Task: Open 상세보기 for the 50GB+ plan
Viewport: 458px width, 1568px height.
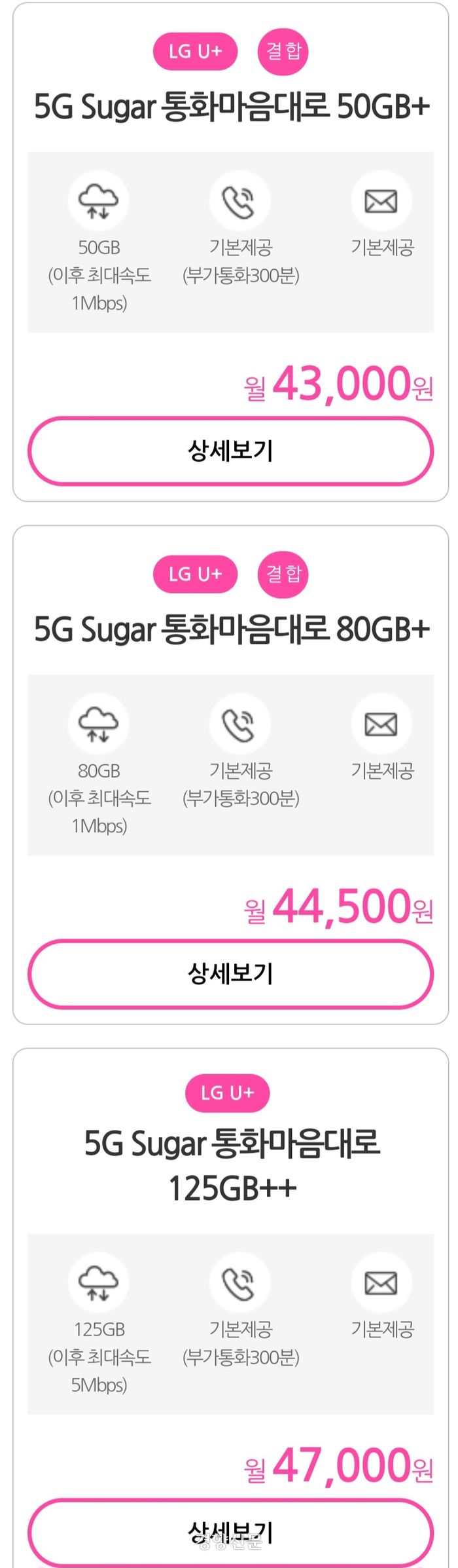Action: (230, 451)
